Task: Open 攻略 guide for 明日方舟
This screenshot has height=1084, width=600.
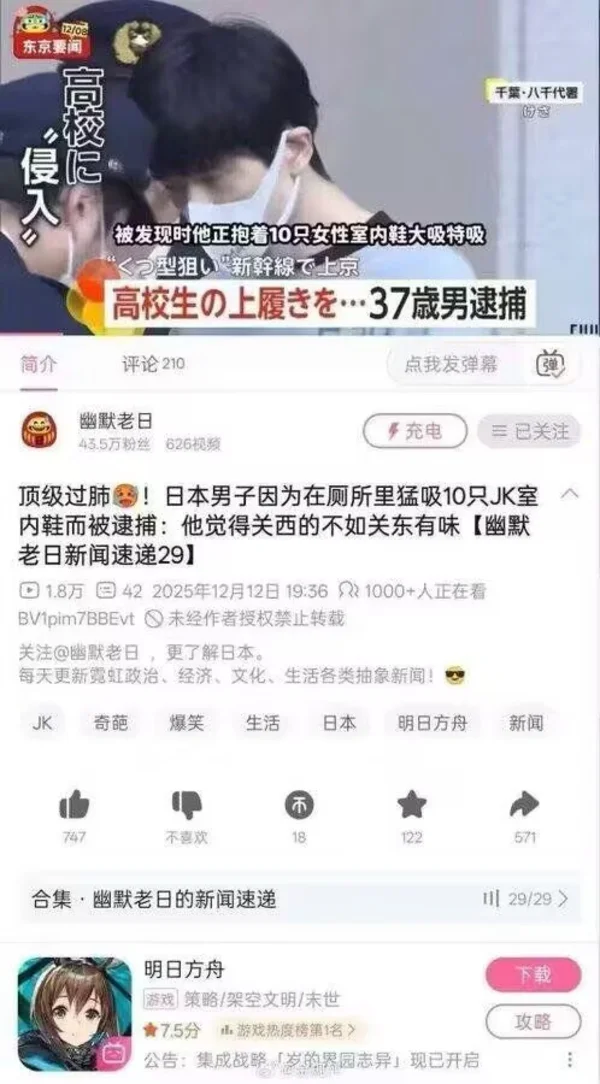Action: [533, 1022]
